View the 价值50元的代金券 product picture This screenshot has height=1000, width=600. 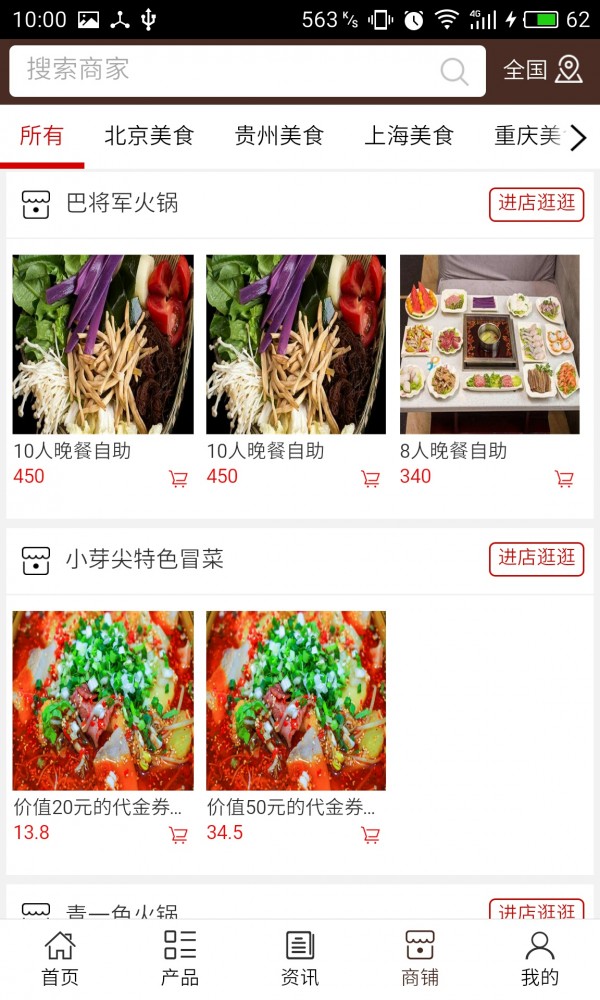(296, 700)
